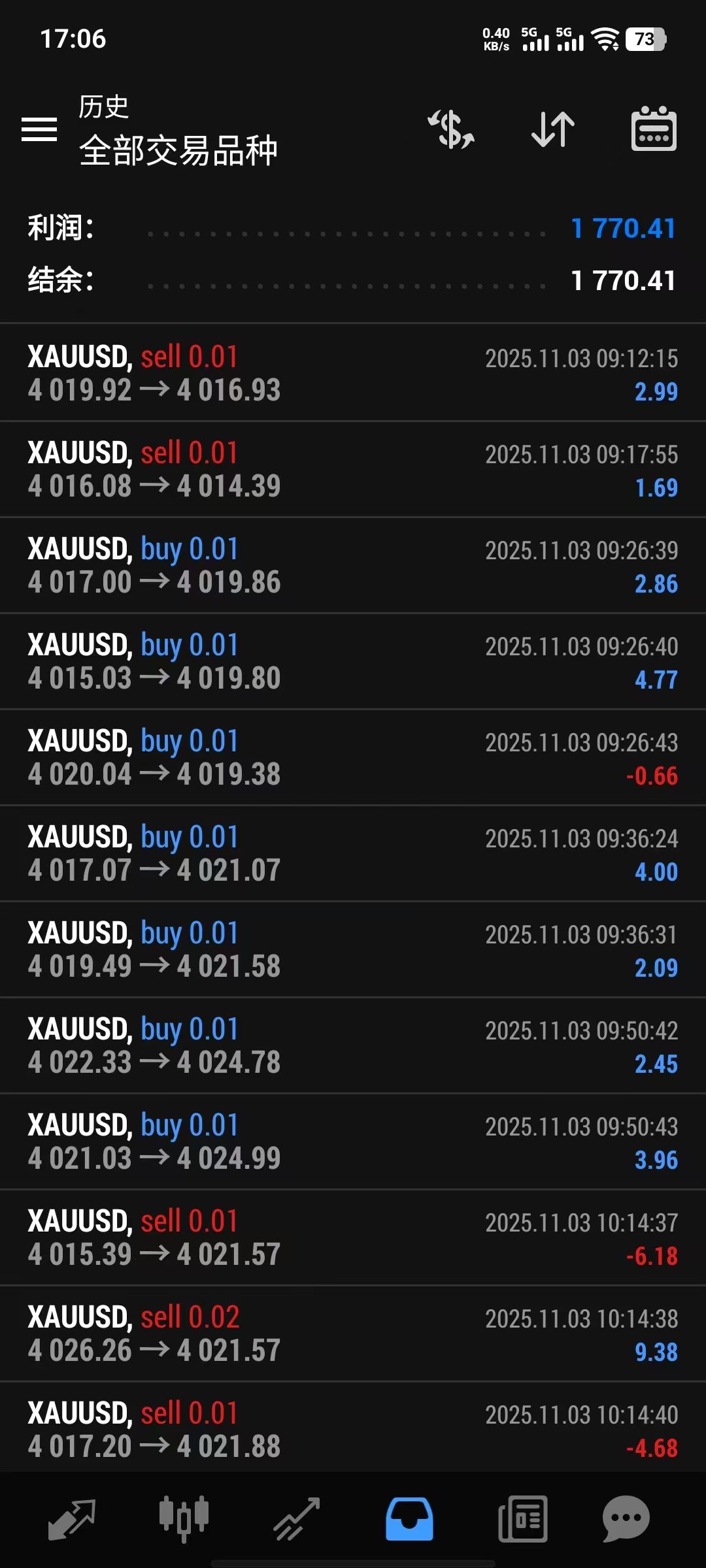Expand the buy trade closed at 09:36:24
Viewport: 706px width, 1568px height.
353,853
